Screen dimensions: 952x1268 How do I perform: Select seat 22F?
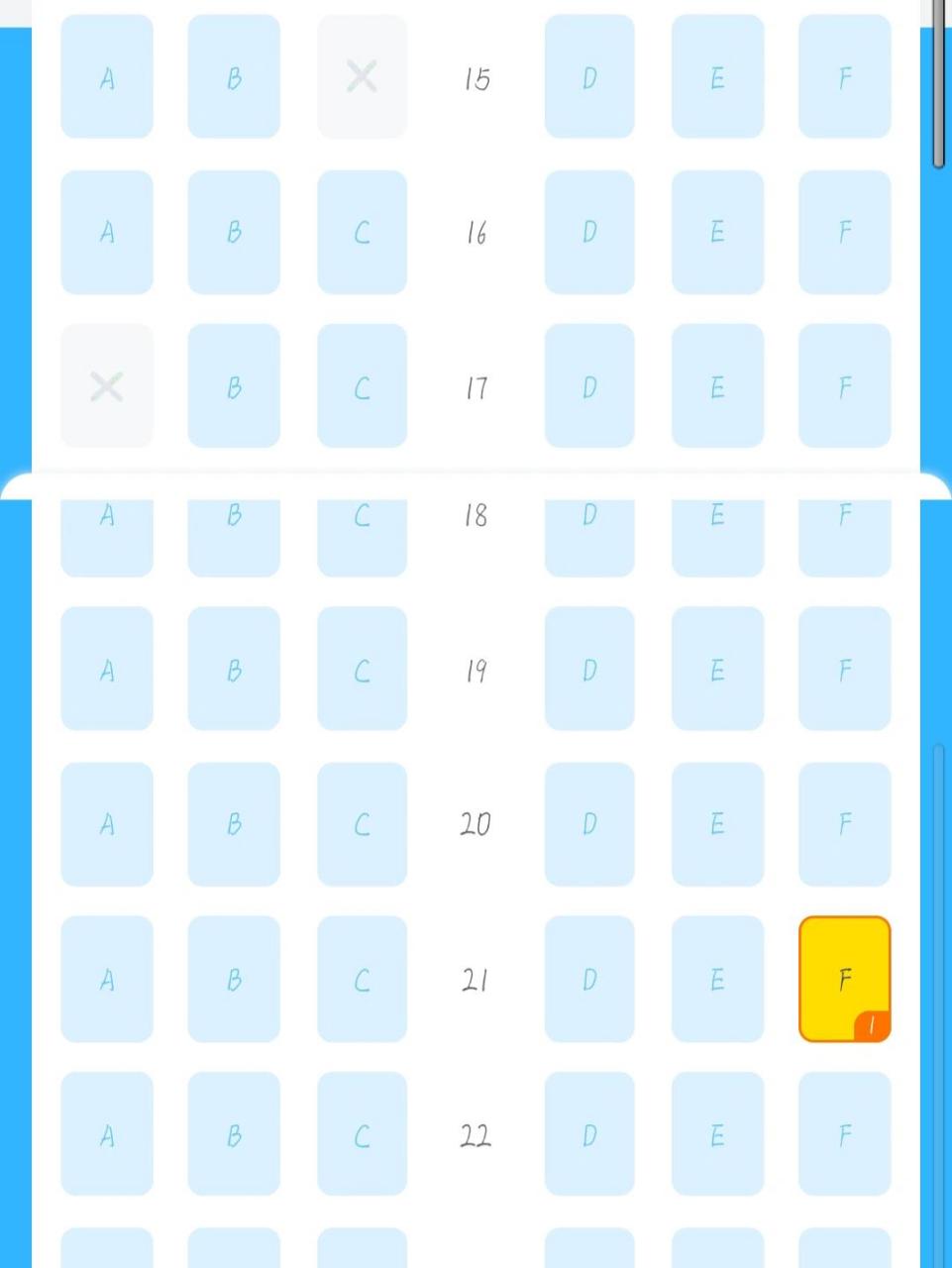tap(844, 1134)
